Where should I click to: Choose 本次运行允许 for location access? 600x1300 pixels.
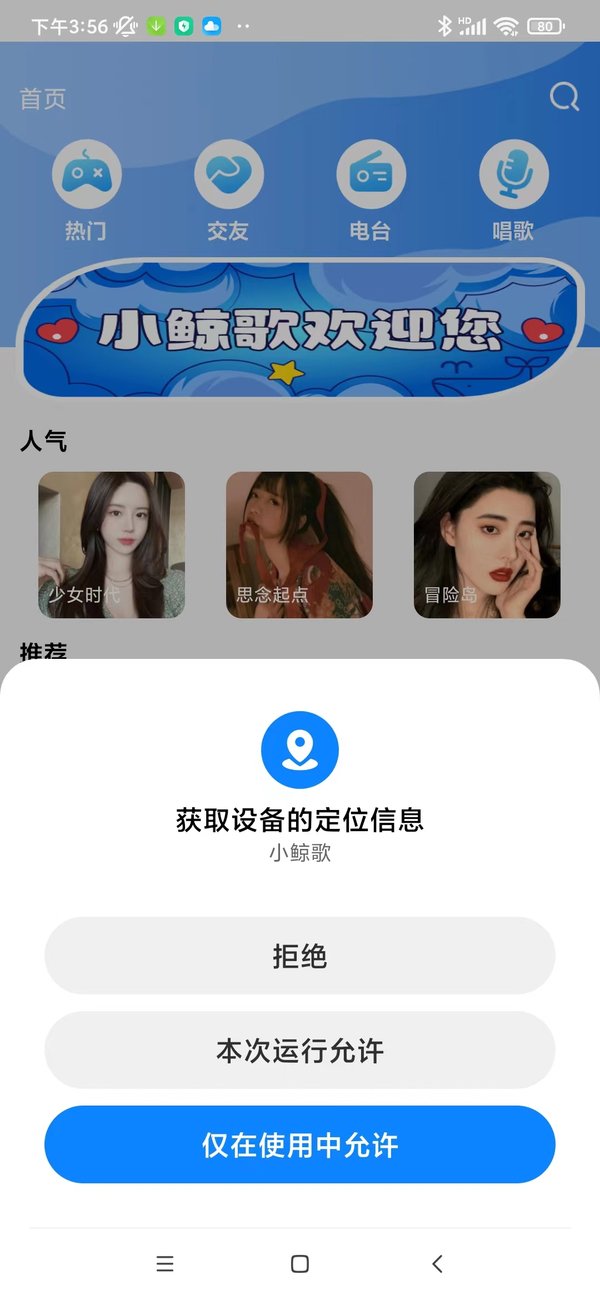(300, 1050)
